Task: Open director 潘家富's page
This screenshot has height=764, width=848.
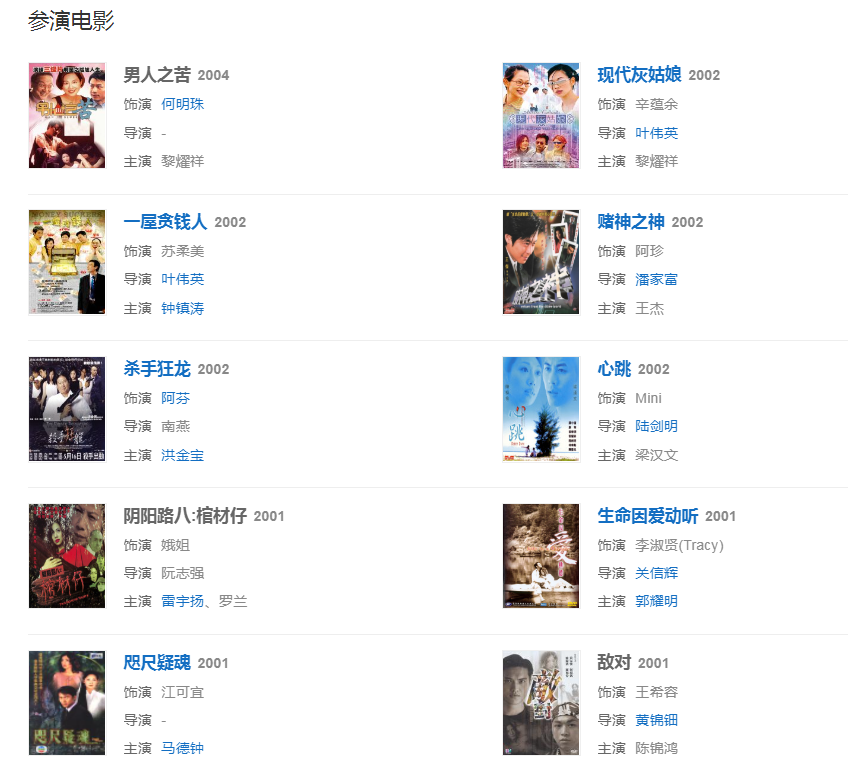Action: click(656, 279)
